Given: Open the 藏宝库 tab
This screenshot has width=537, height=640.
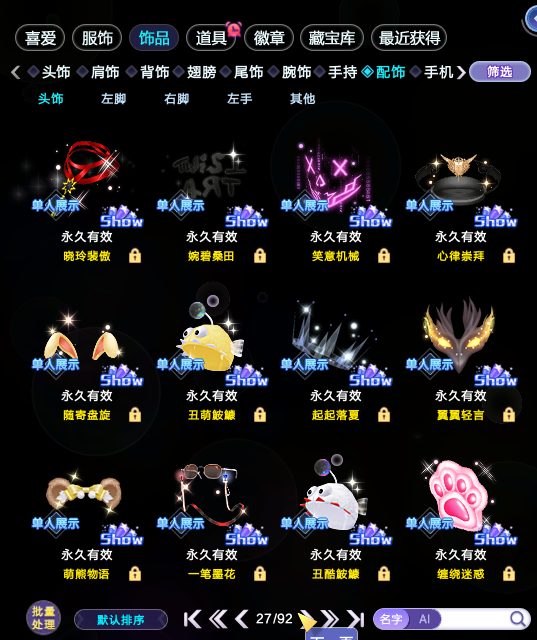Looking at the screenshot, I should pyautogui.click(x=331, y=38).
